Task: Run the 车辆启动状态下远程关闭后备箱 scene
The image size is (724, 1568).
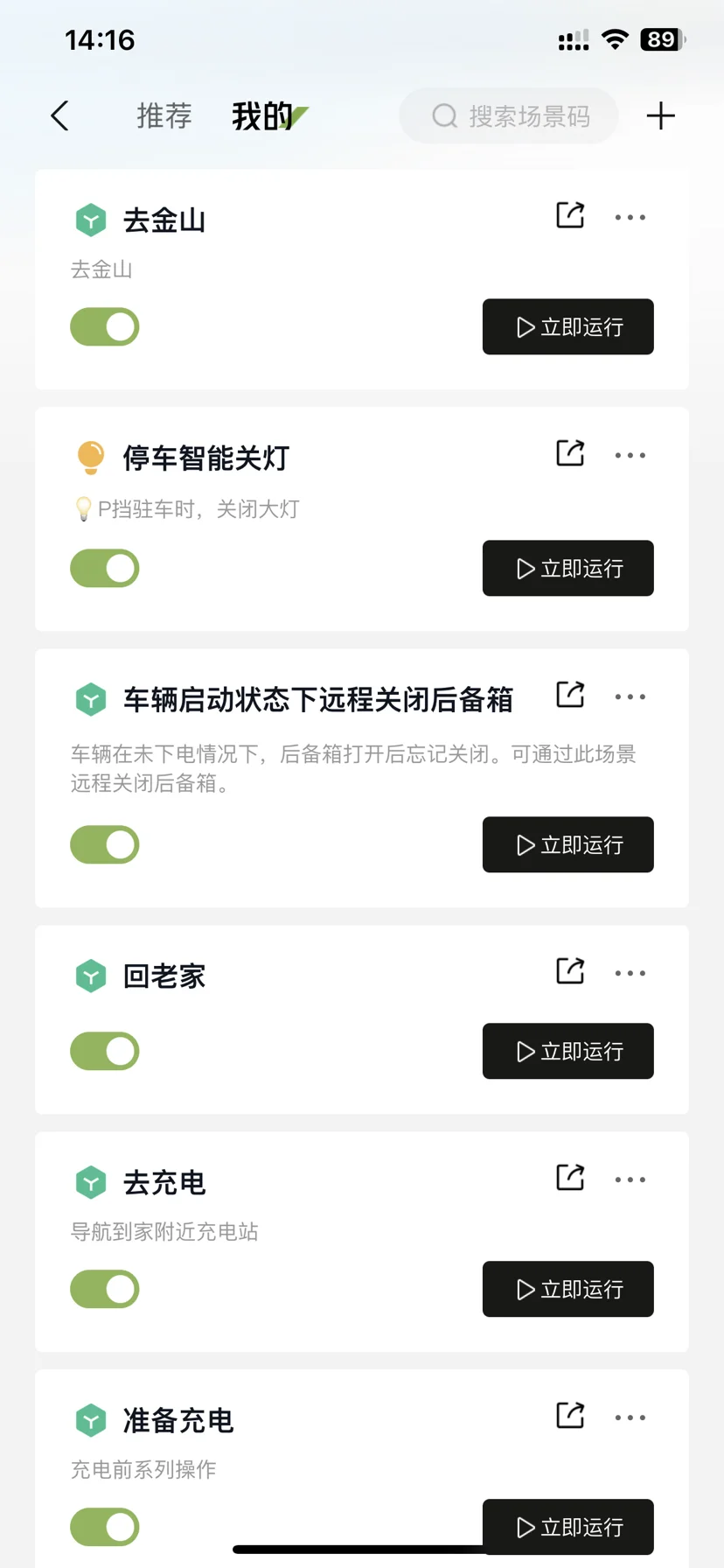Action: tap(568, 844)
